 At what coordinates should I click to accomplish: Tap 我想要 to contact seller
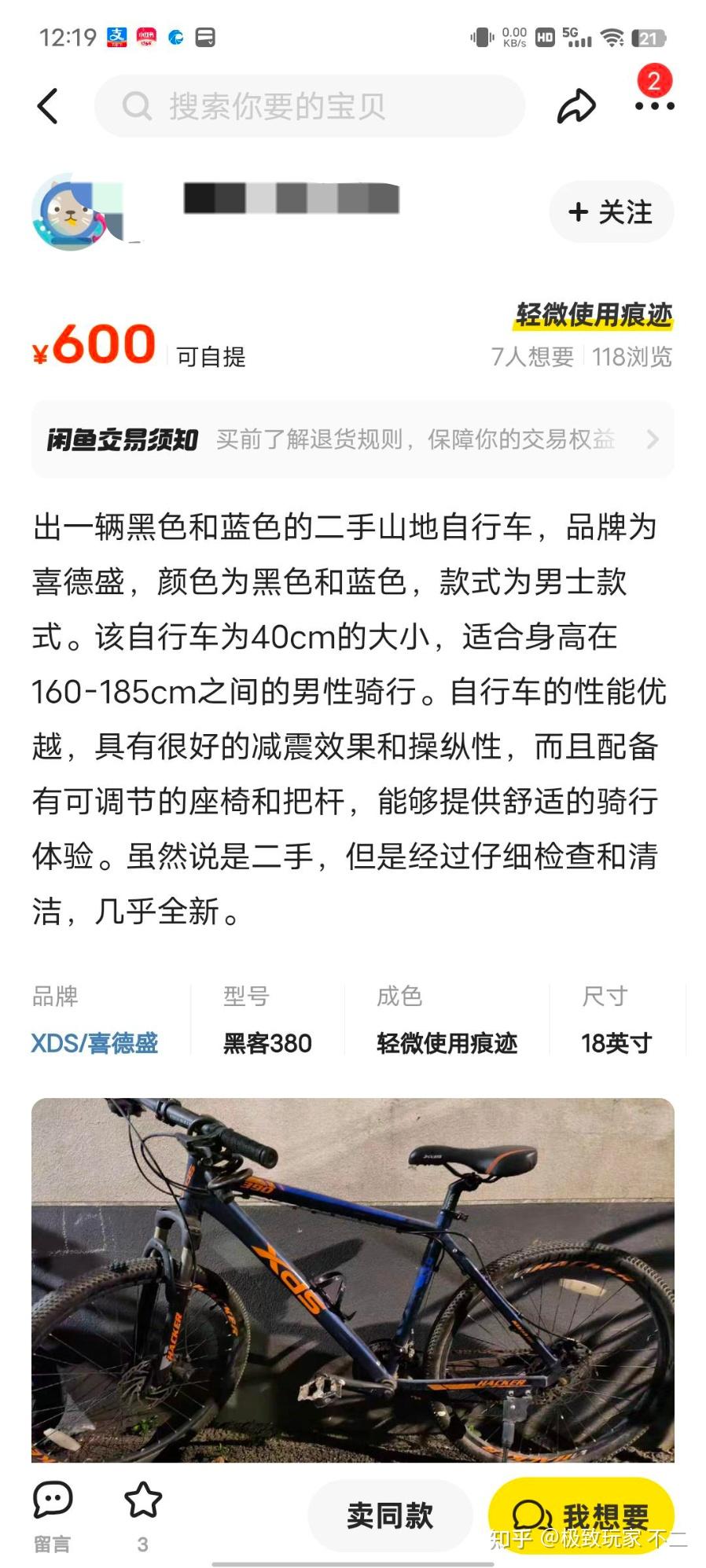(581, 1515)
